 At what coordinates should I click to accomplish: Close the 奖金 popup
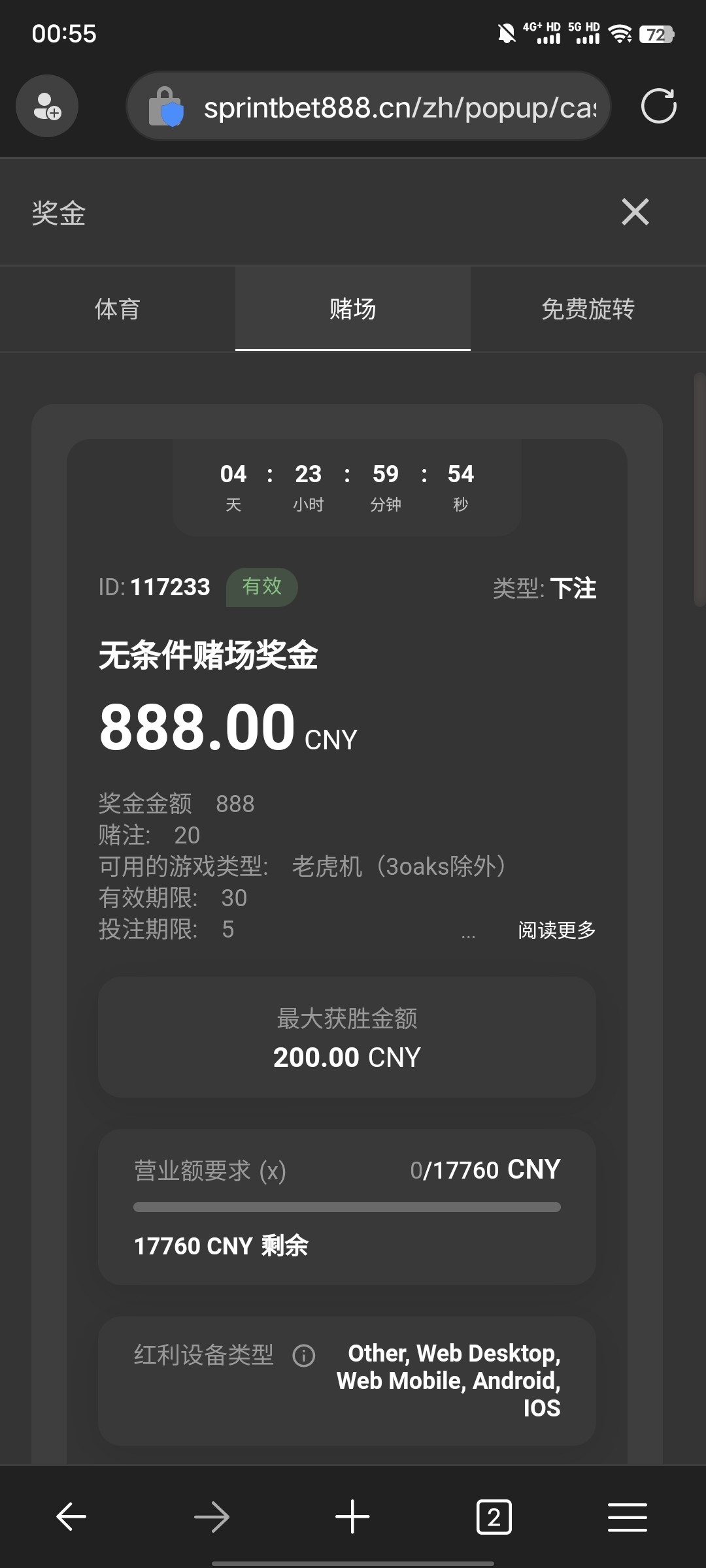[635, 212]
